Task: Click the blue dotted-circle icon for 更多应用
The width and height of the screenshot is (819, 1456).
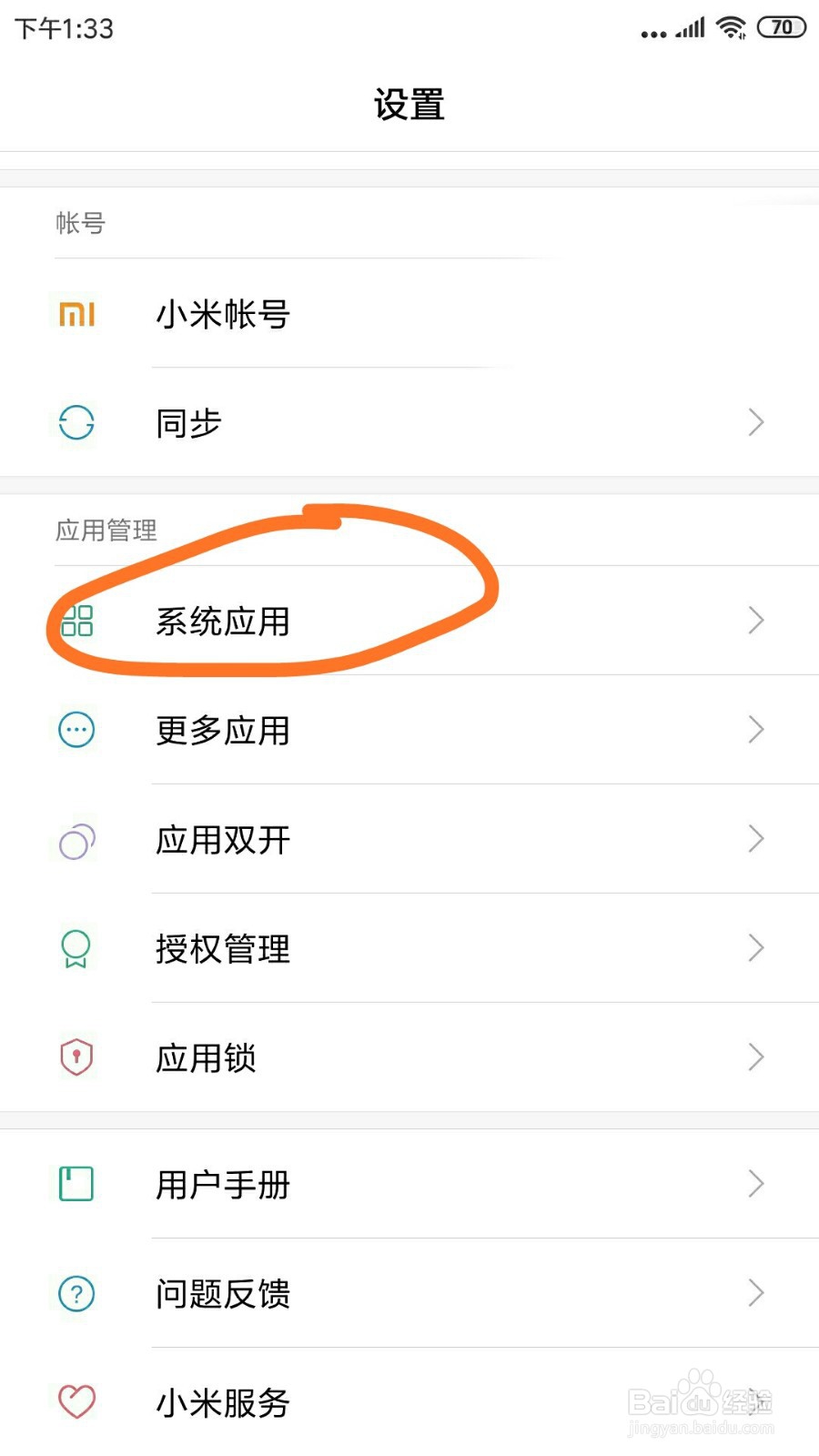Action: [x=76, y=730]
